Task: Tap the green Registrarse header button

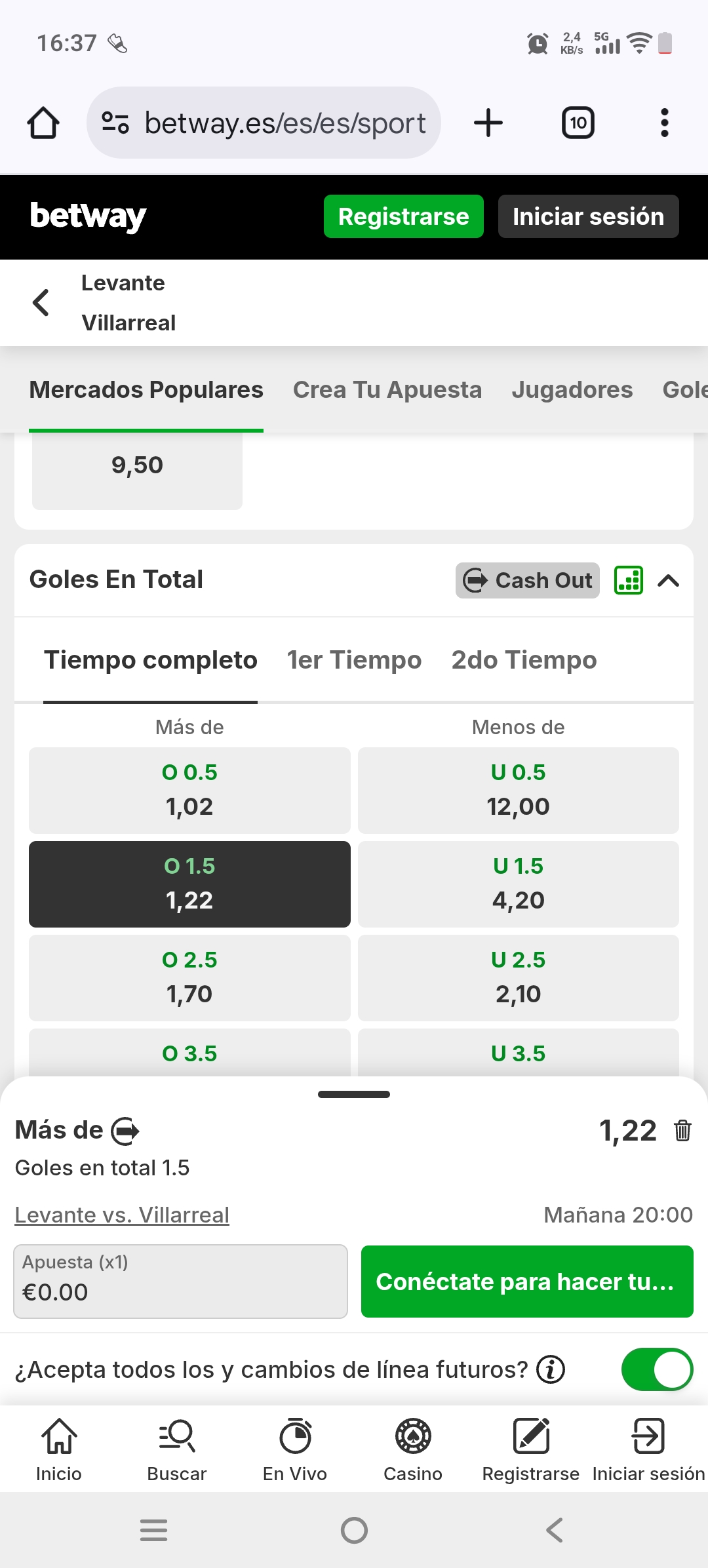Action: pyautogui.click(x=403, y=216)
